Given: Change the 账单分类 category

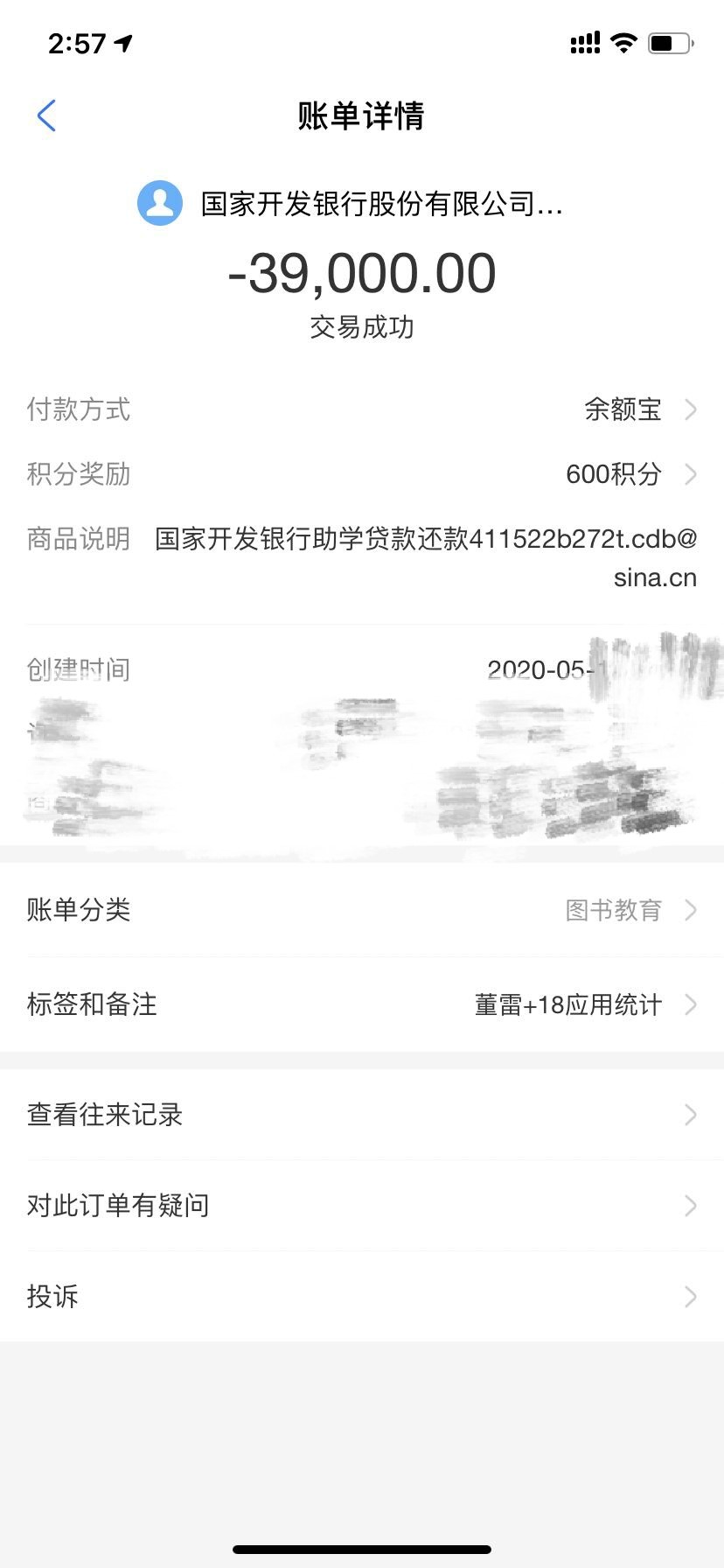Looking at the screenshot, I should coord(362,910).
